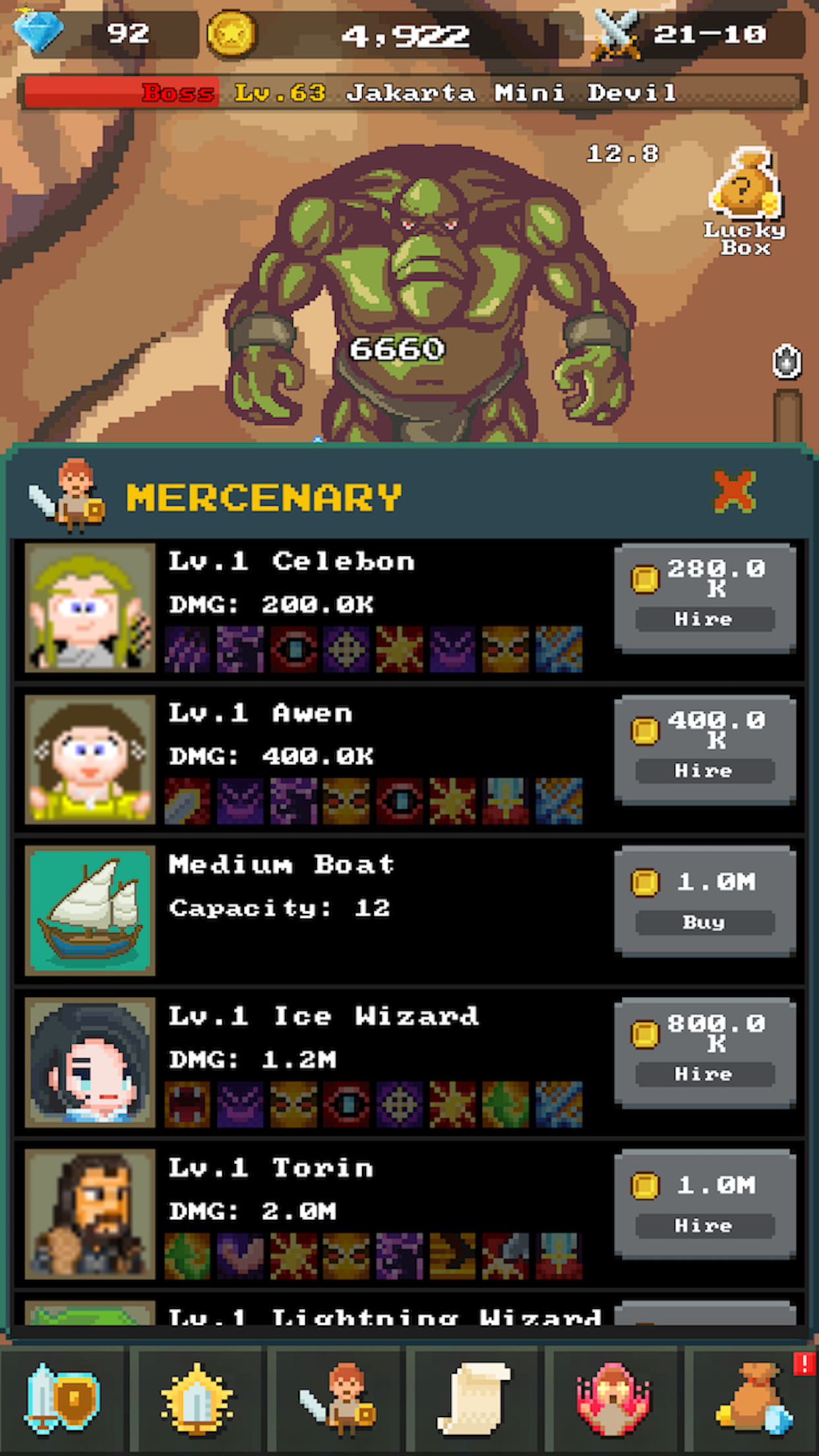The height and width of the screenshot is (1456, 819).
Task: Open the sword and shield equipment tab
Action: pos(63,1399)
